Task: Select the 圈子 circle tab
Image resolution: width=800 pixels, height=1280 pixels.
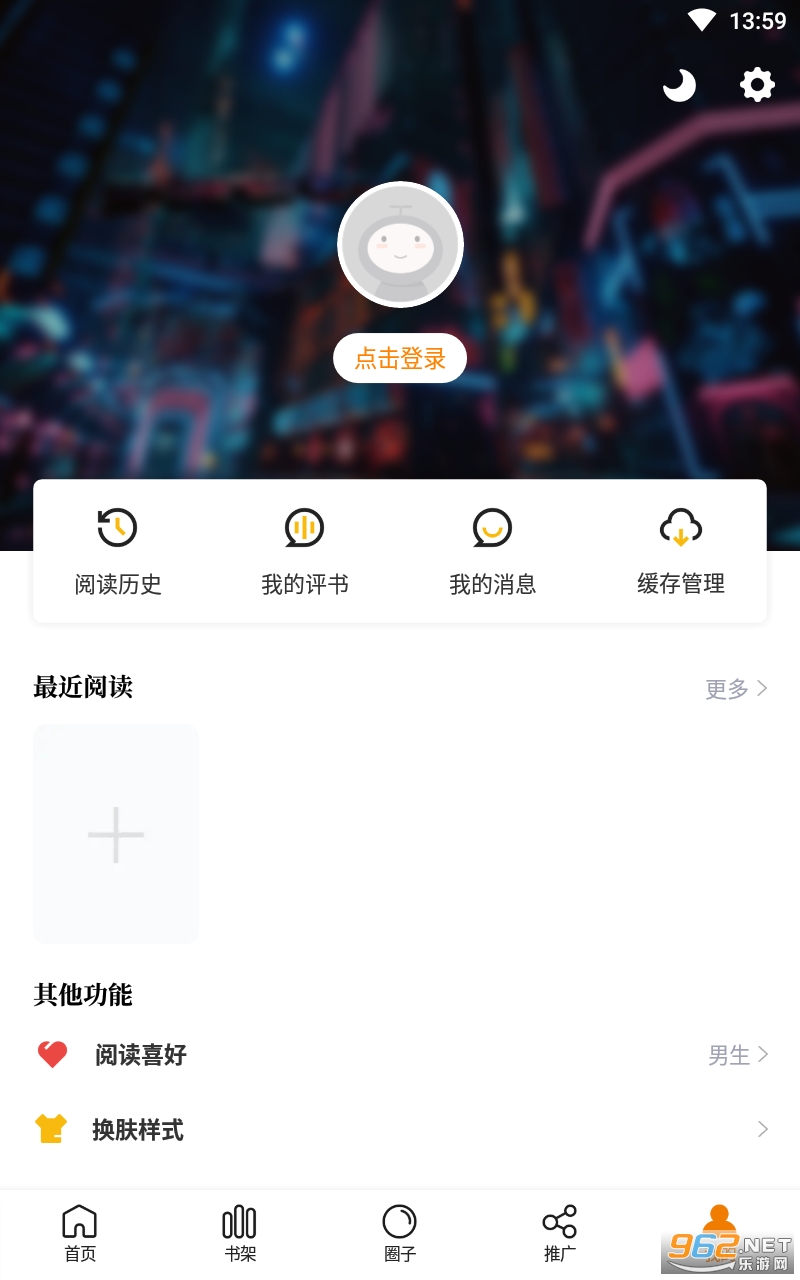Action: (400, 1233)
